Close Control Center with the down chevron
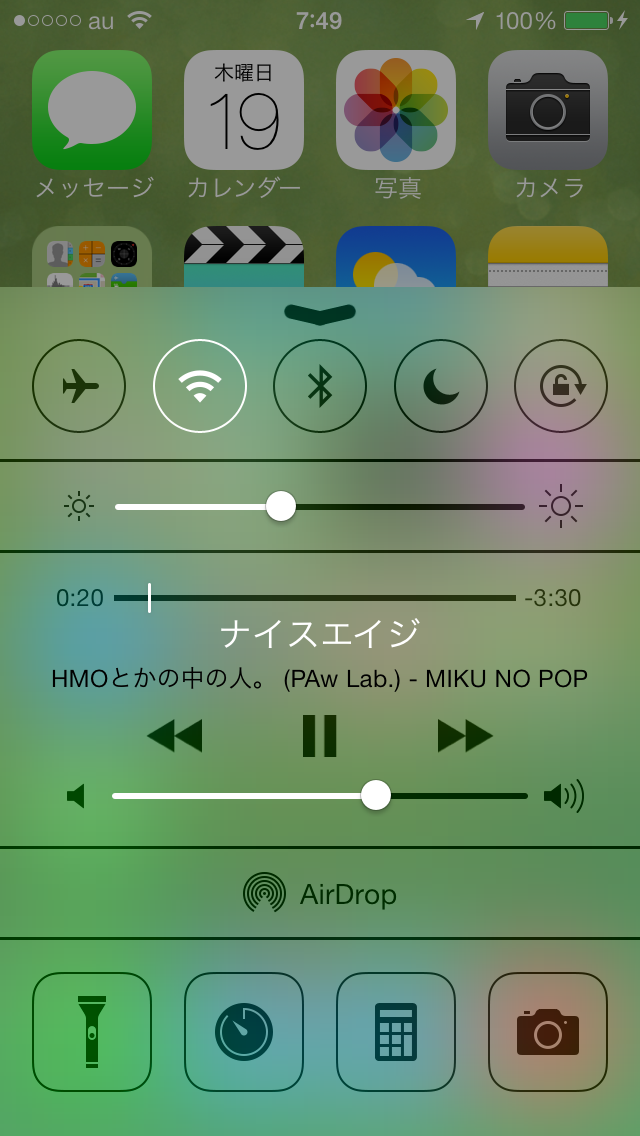Viewport: 640px width, 1136px height. (320, 313)
